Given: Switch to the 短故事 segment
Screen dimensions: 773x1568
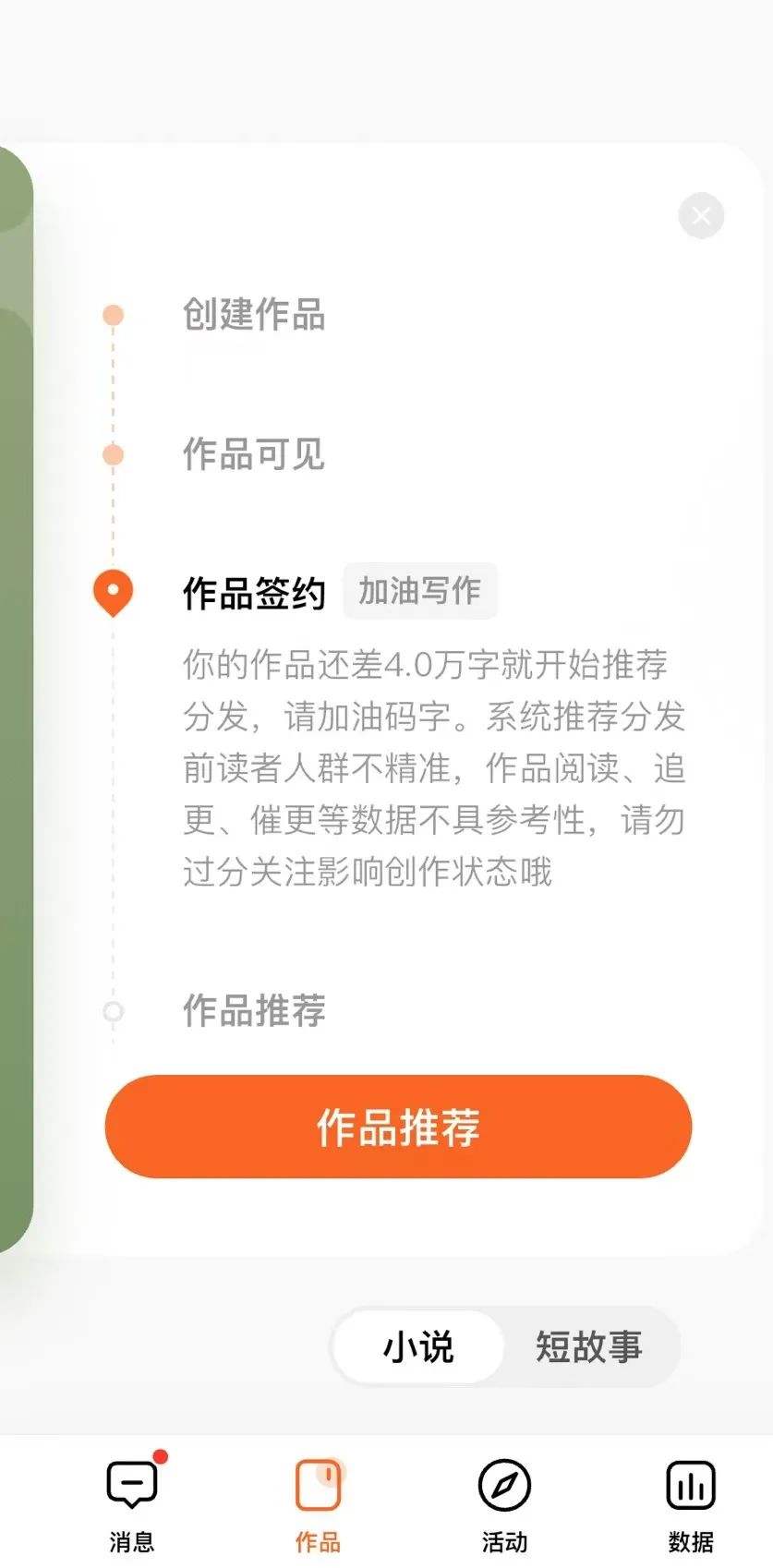Looking at the screenshot, I should pyautogui.click(x=588, y=1347).
